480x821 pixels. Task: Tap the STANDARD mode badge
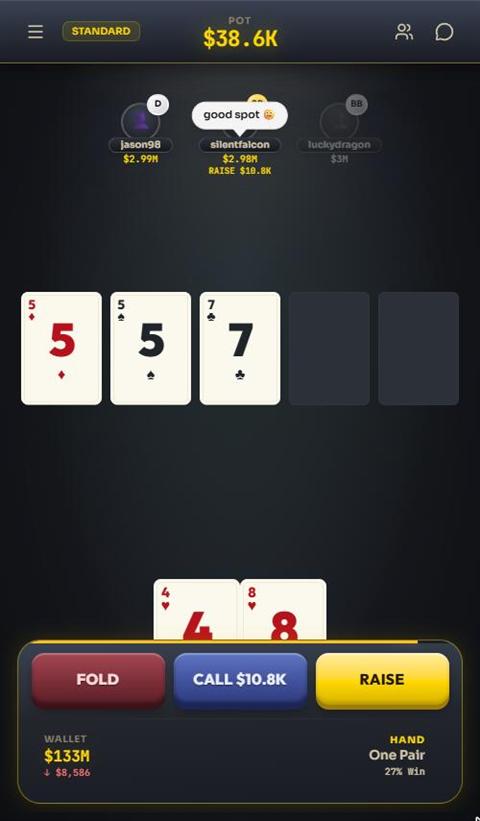pos(101,31)
